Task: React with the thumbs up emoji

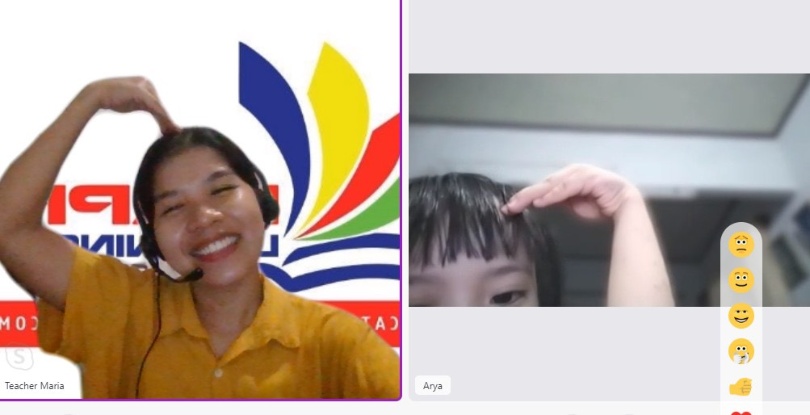Action: pos(741,387)
